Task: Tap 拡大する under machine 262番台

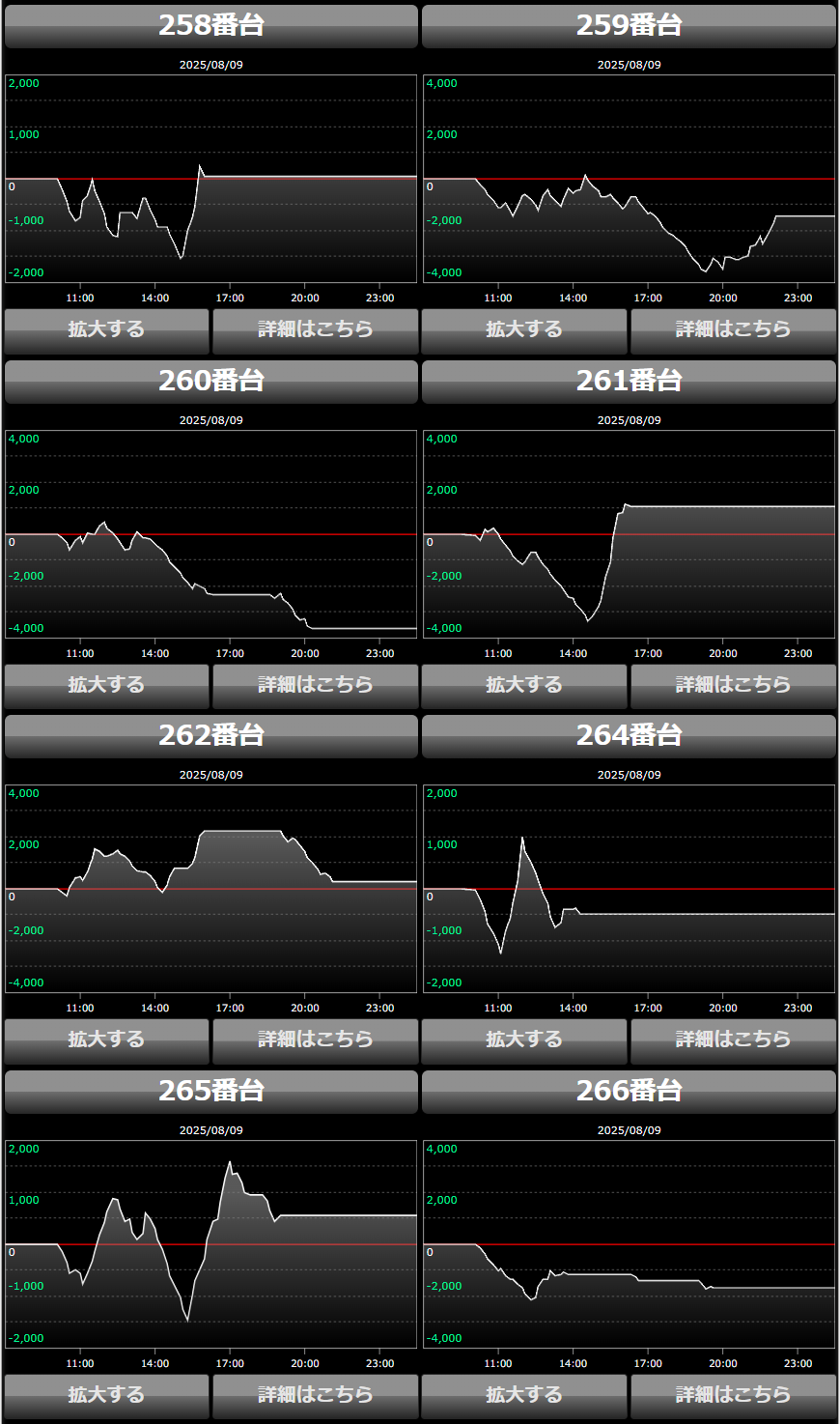Action: (106, 1041)
